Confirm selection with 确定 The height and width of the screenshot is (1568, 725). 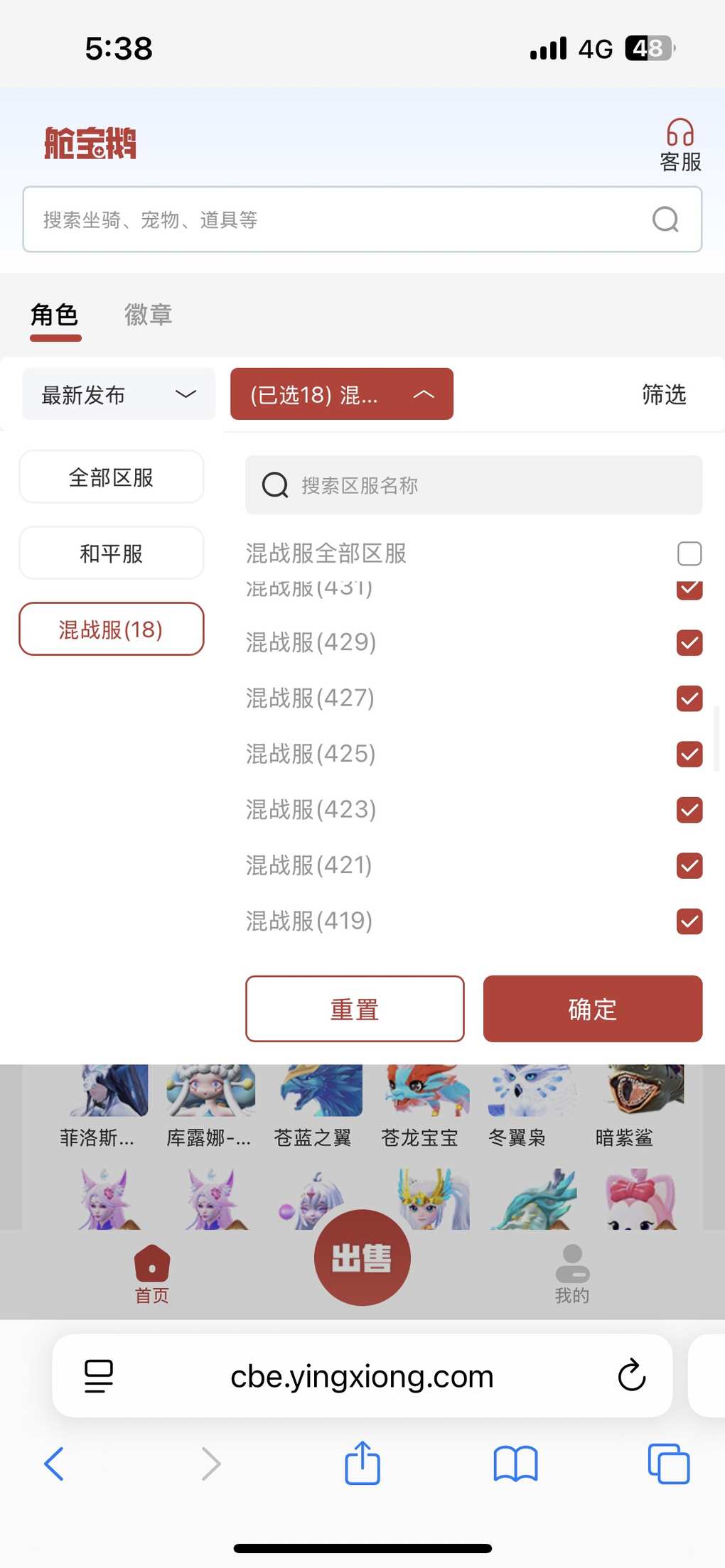coord(592,1009)
